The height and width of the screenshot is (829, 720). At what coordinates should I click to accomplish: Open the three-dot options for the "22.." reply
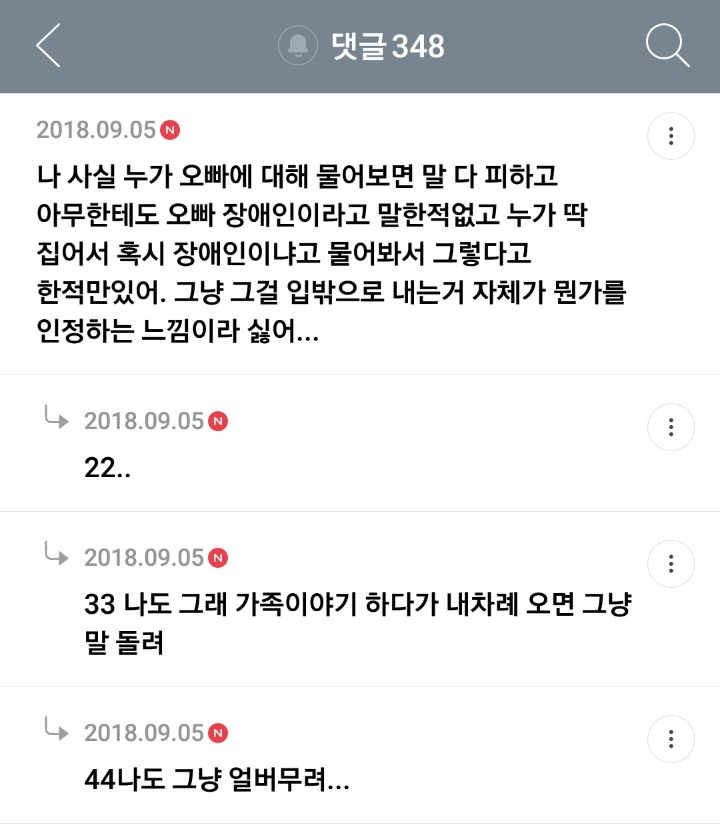[670, 426]
